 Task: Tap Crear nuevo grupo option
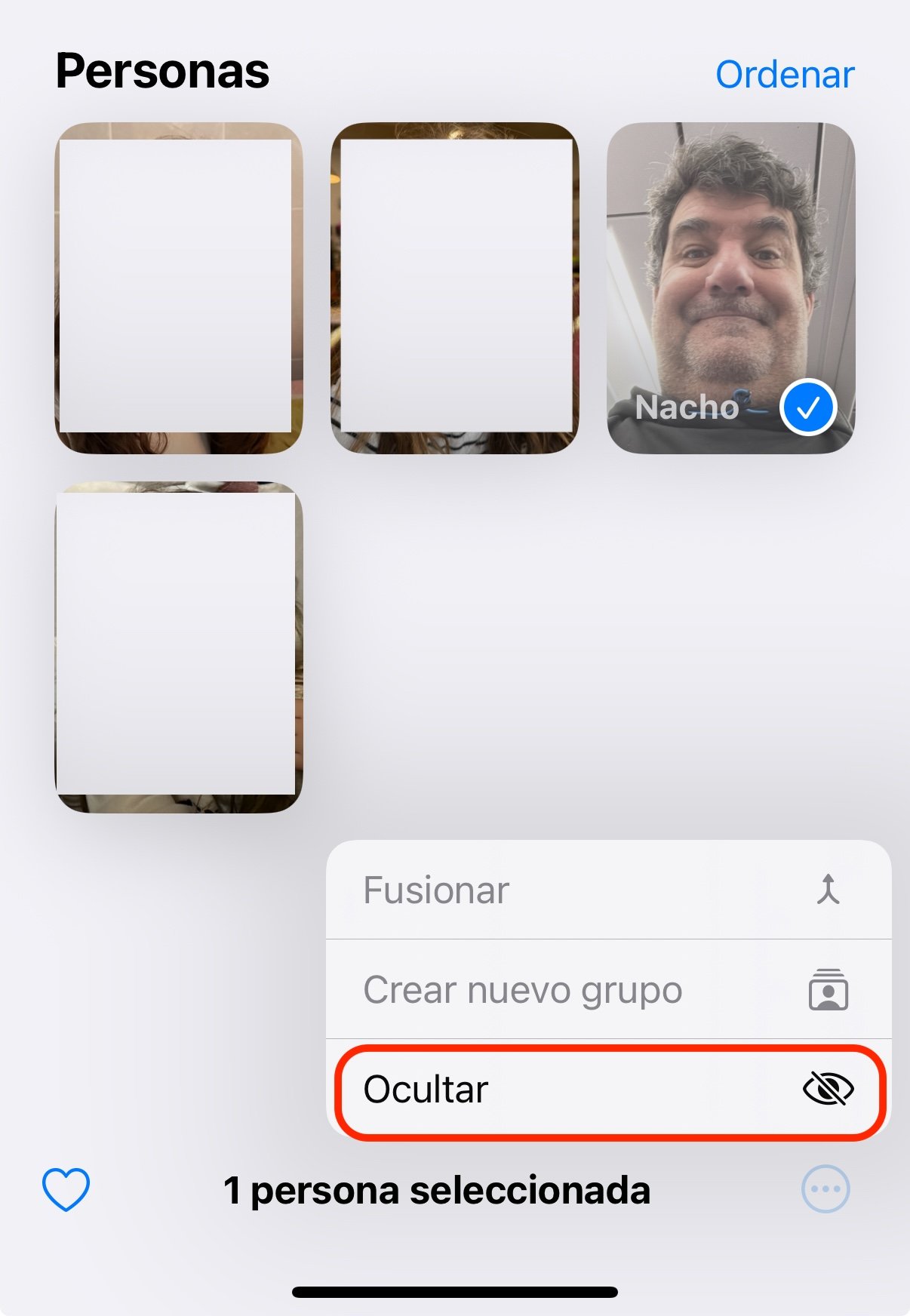(608, 989)
